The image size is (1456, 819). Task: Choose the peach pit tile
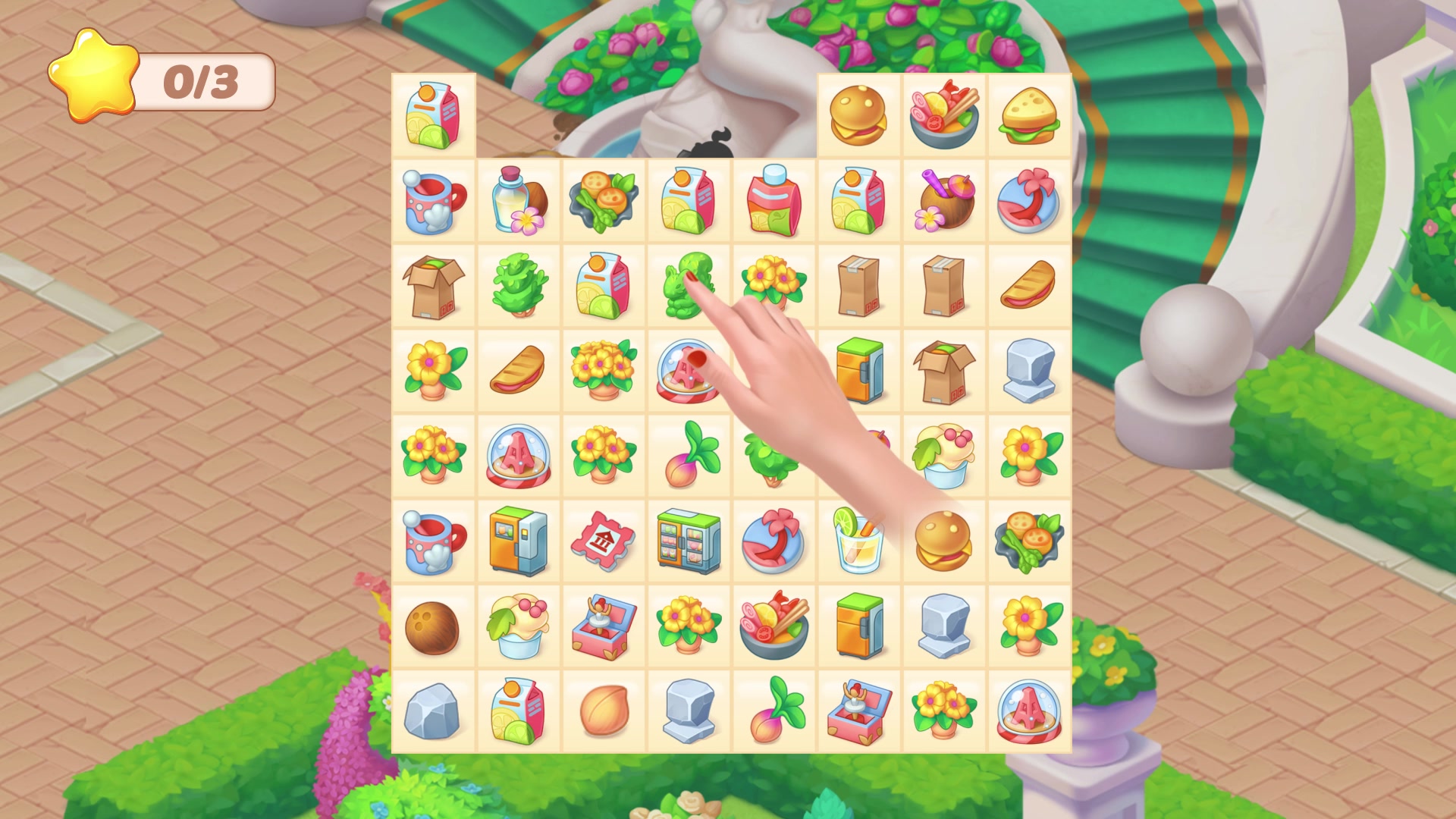603,711
